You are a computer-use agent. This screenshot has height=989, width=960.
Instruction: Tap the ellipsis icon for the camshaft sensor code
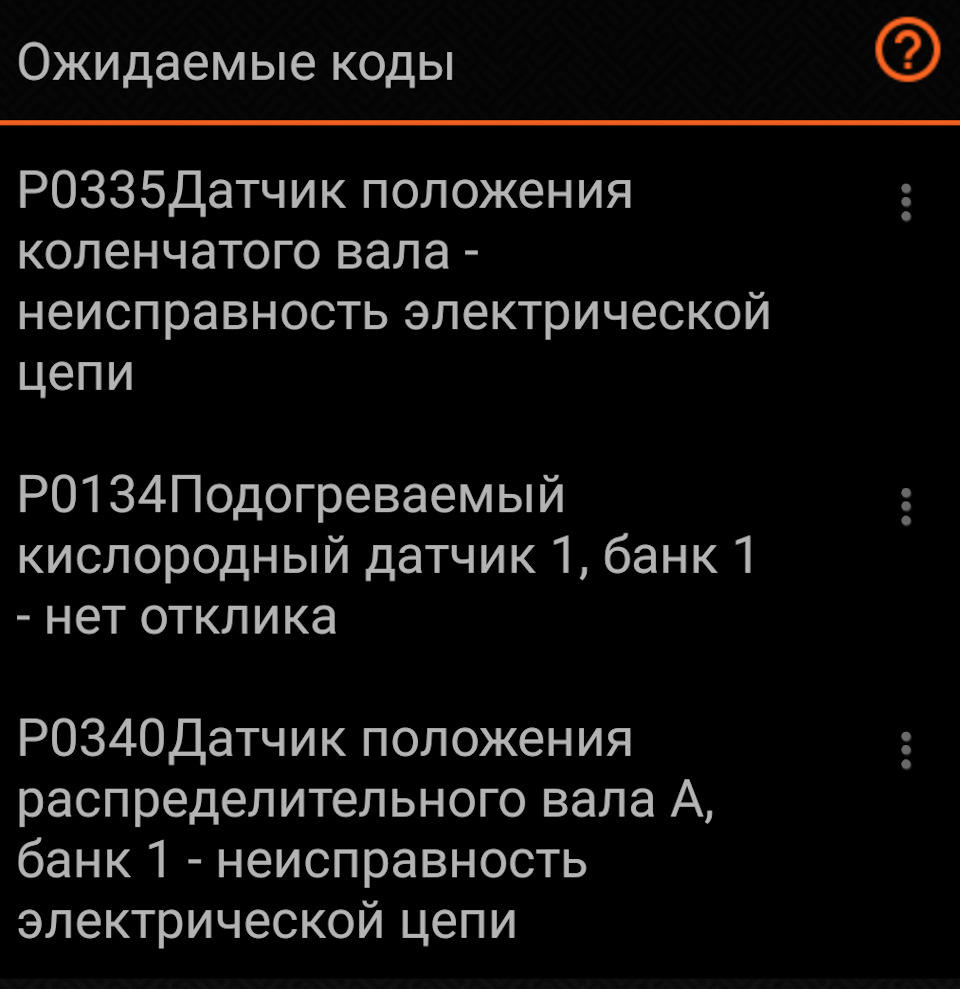click(905, 748)
